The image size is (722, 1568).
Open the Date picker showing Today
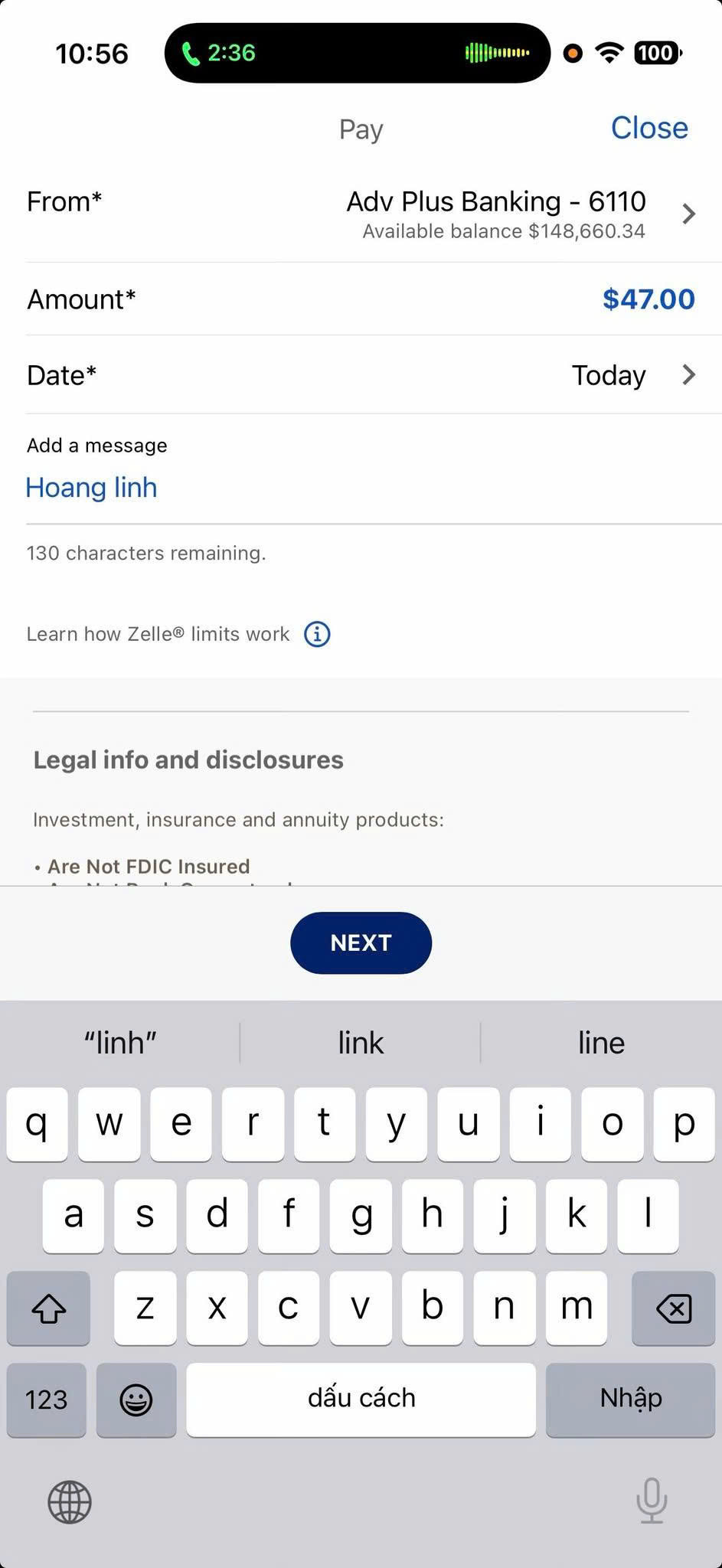[361, 375]
